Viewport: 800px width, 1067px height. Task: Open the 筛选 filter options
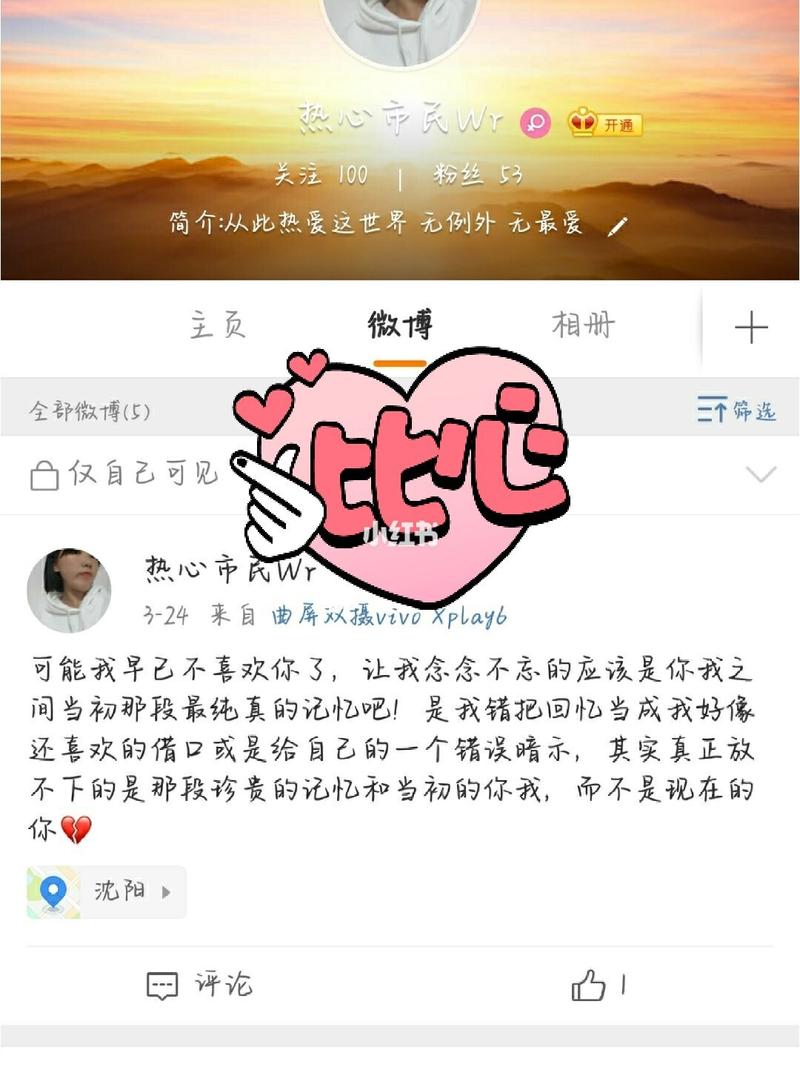737,409
